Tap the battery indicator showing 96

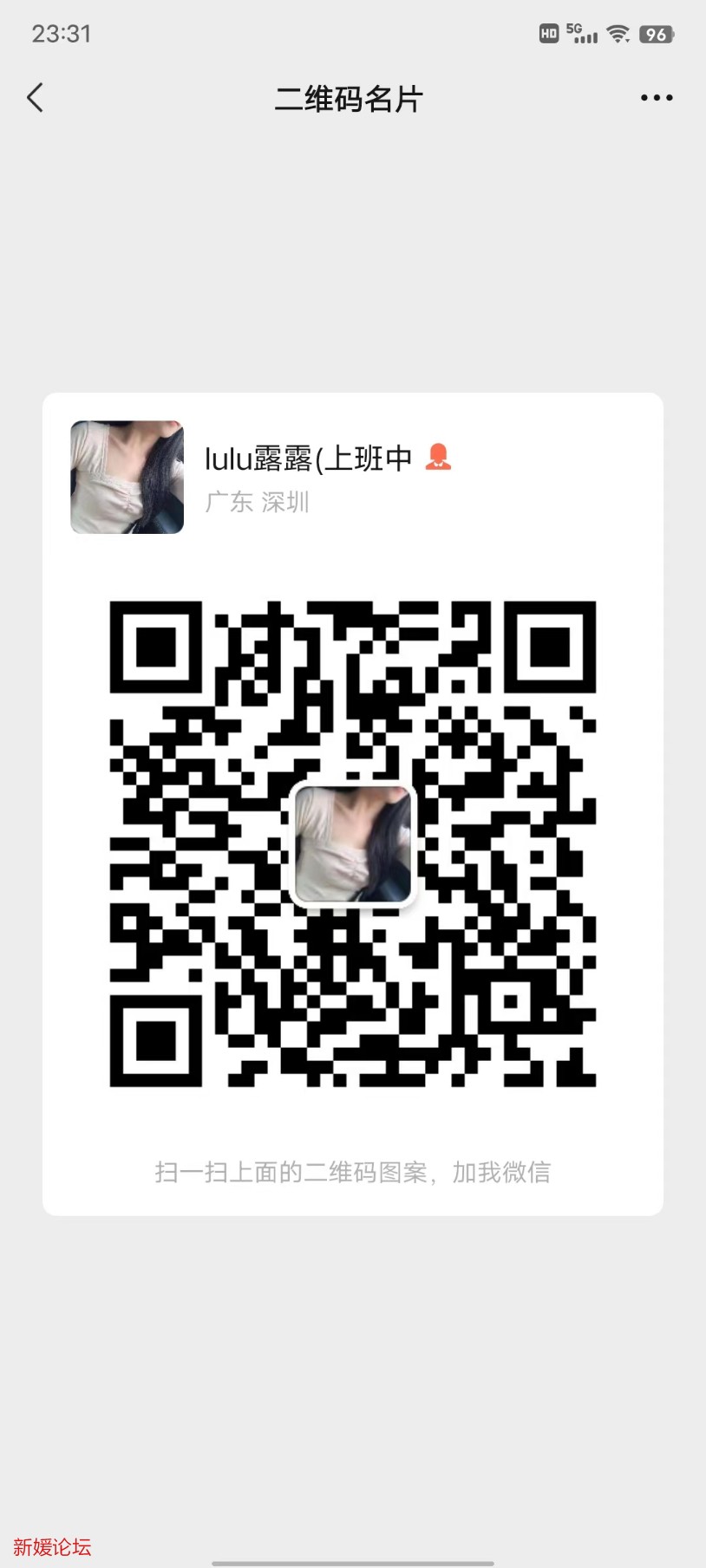pyautogui.click(x=656, y=34)
